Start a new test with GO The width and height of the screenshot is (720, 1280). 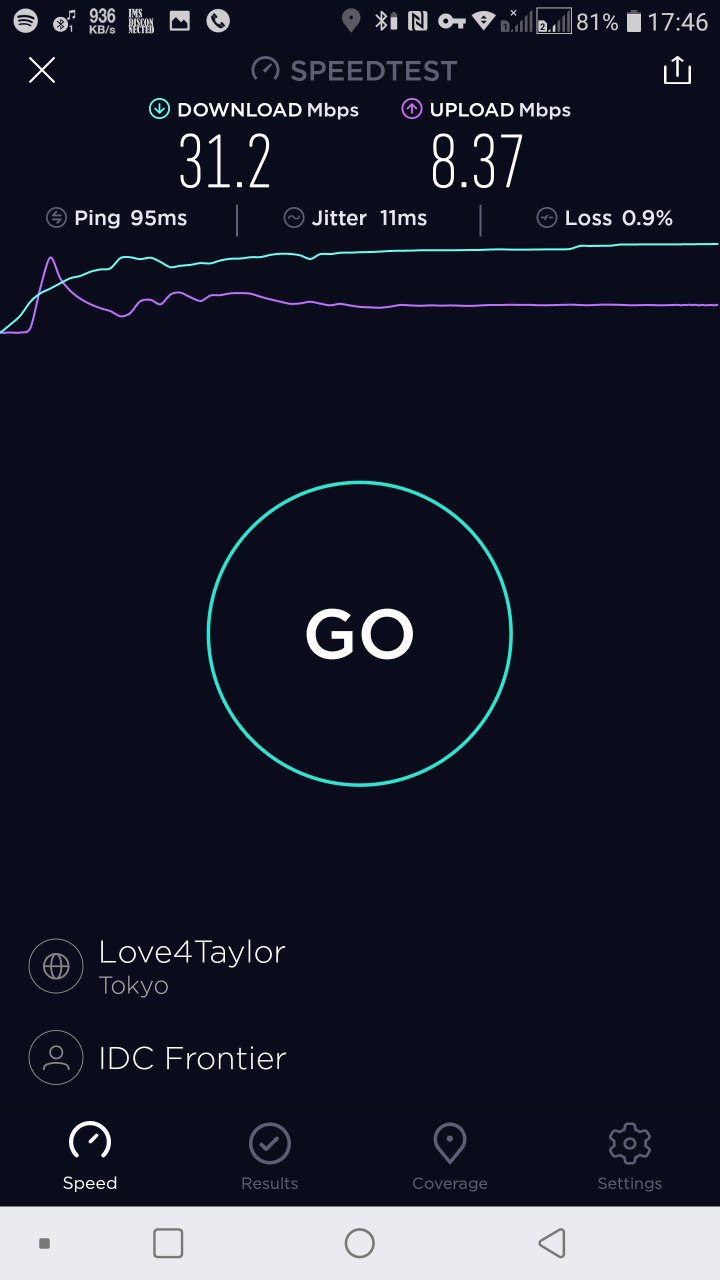360,634
